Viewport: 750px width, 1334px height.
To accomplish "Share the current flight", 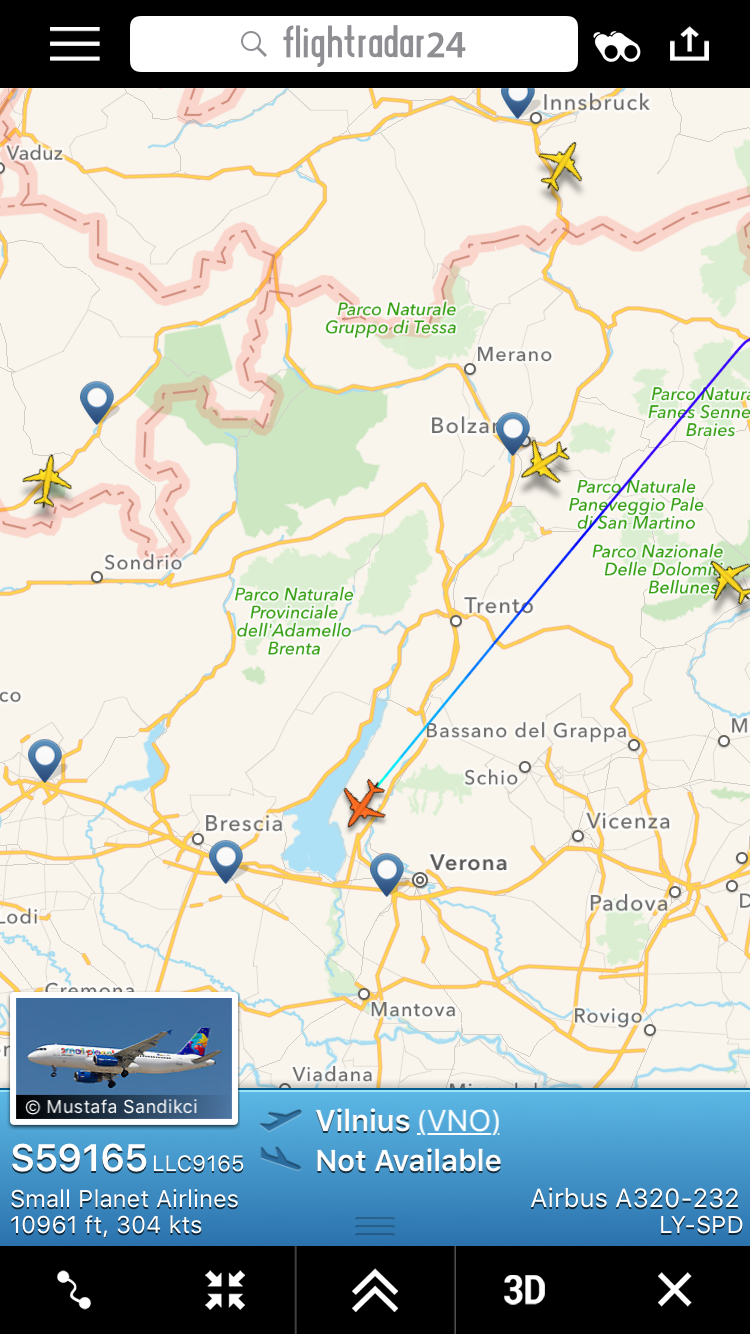I will [689, 45].
